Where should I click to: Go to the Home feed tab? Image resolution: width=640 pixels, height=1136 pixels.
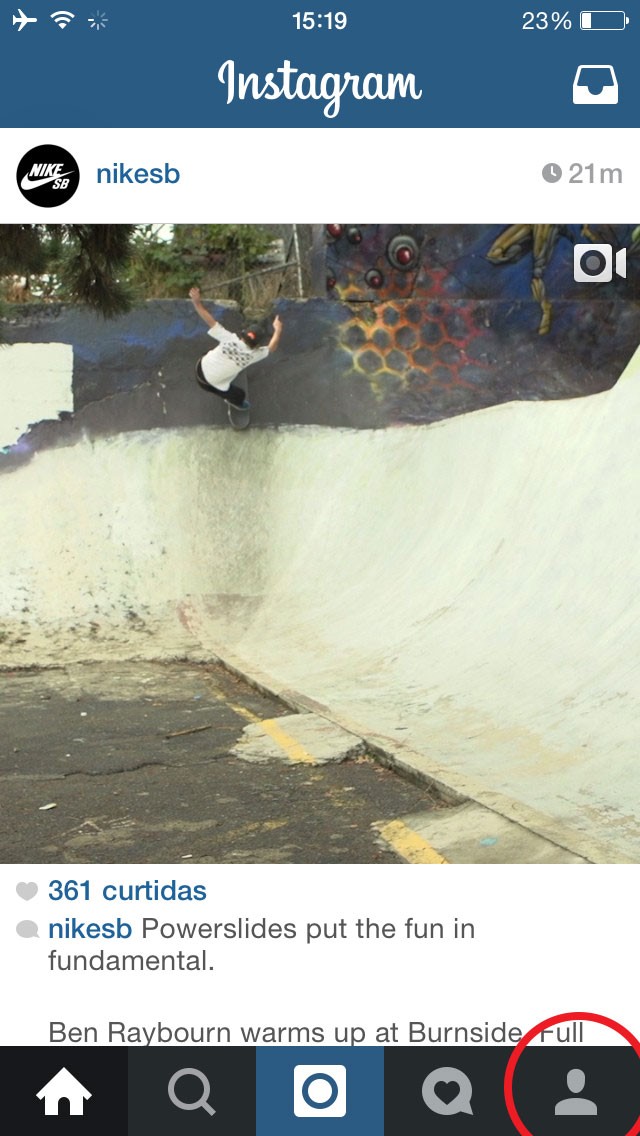[64, 1091]
